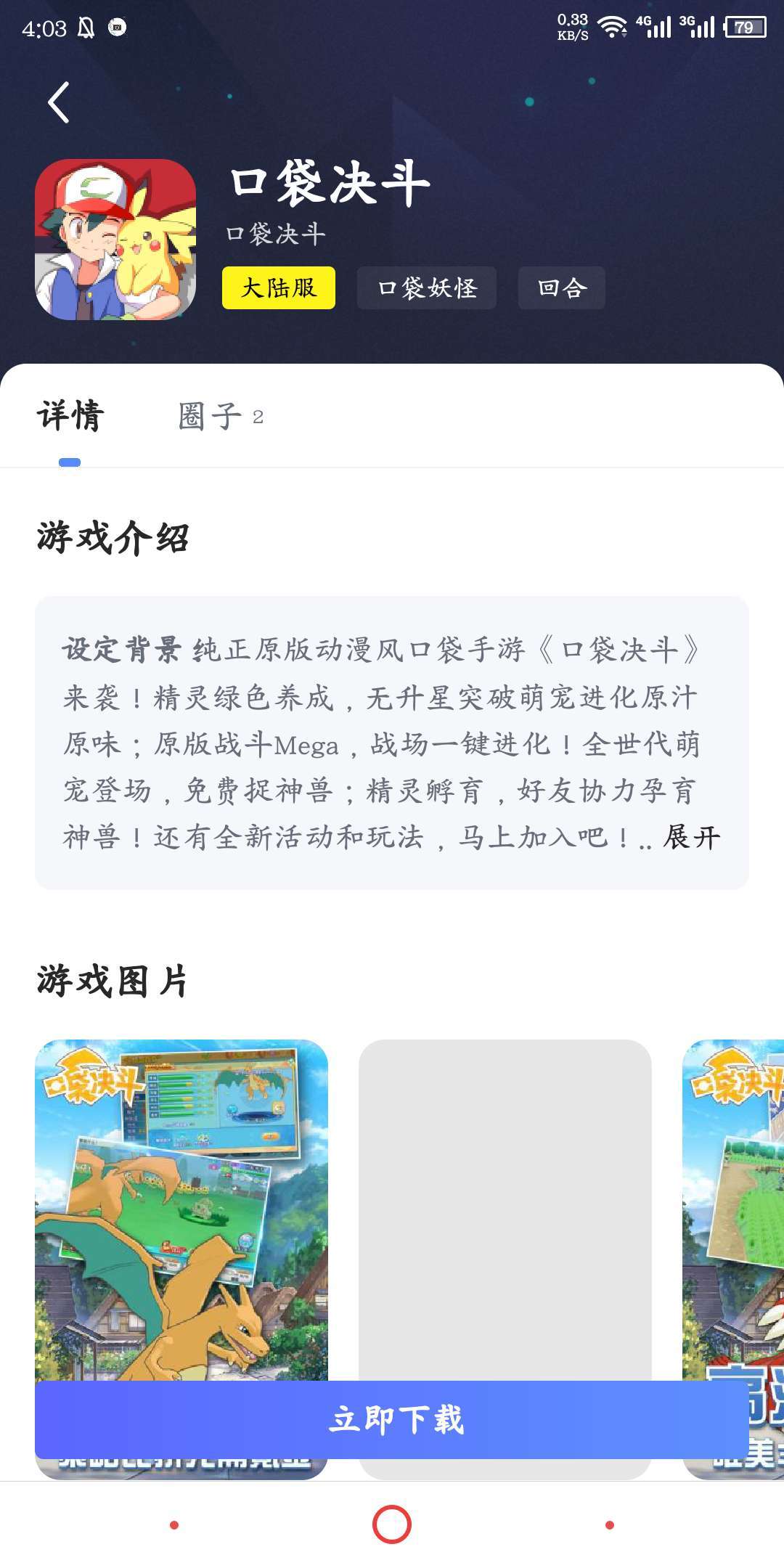784x1568 pixels.
Task: Tap the 大陆服 tag chip
Action: (279, 288)
